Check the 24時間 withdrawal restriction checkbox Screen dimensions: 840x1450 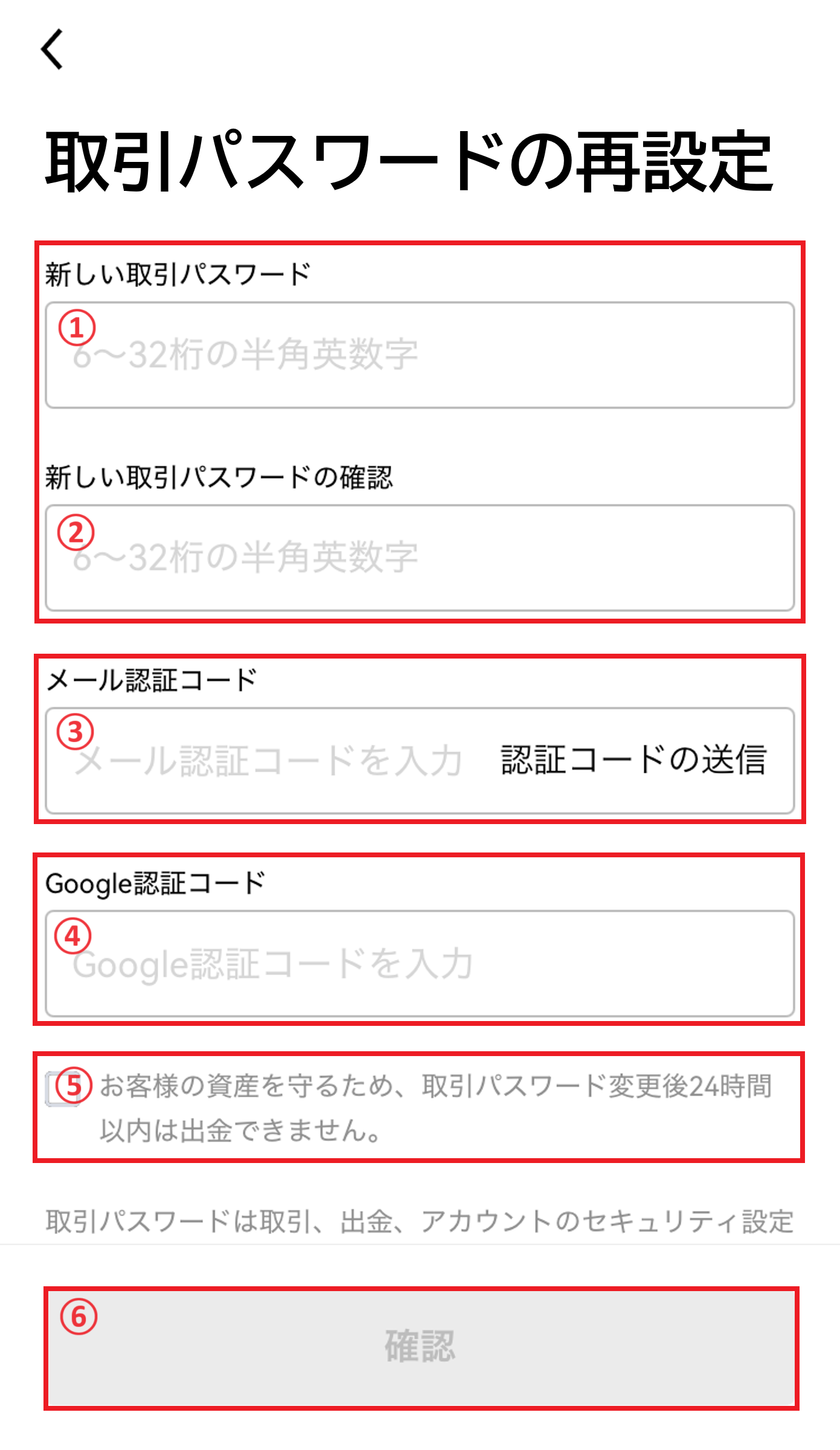(x=63, y=1089)
